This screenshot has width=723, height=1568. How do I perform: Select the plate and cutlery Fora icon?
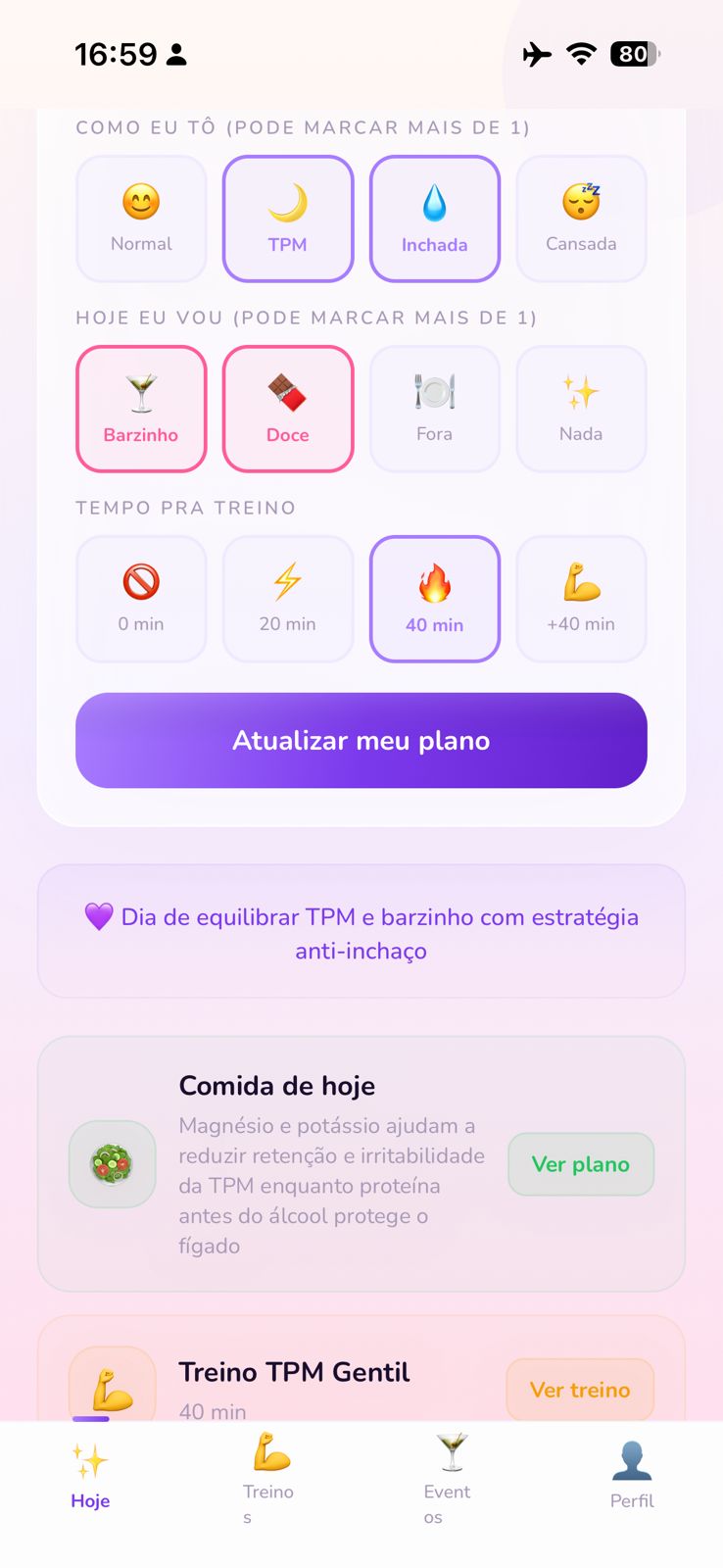435,408
